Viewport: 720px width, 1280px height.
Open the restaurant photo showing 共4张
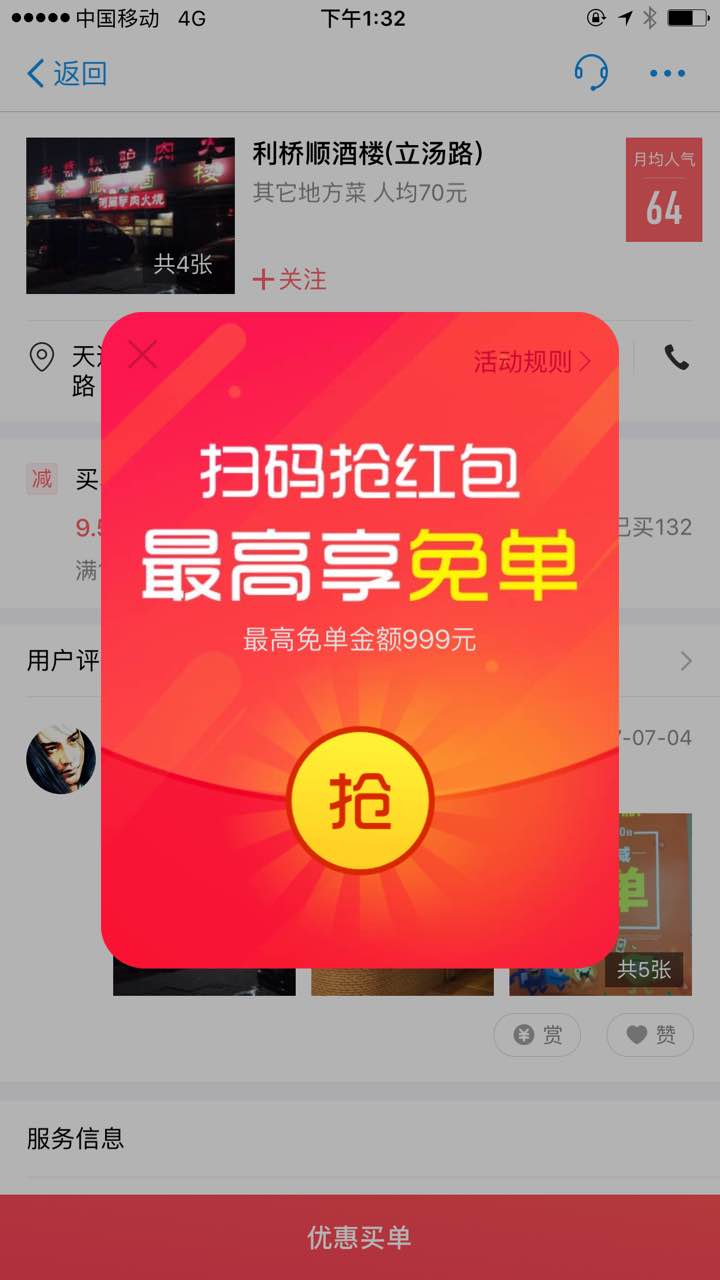[130, 216]
